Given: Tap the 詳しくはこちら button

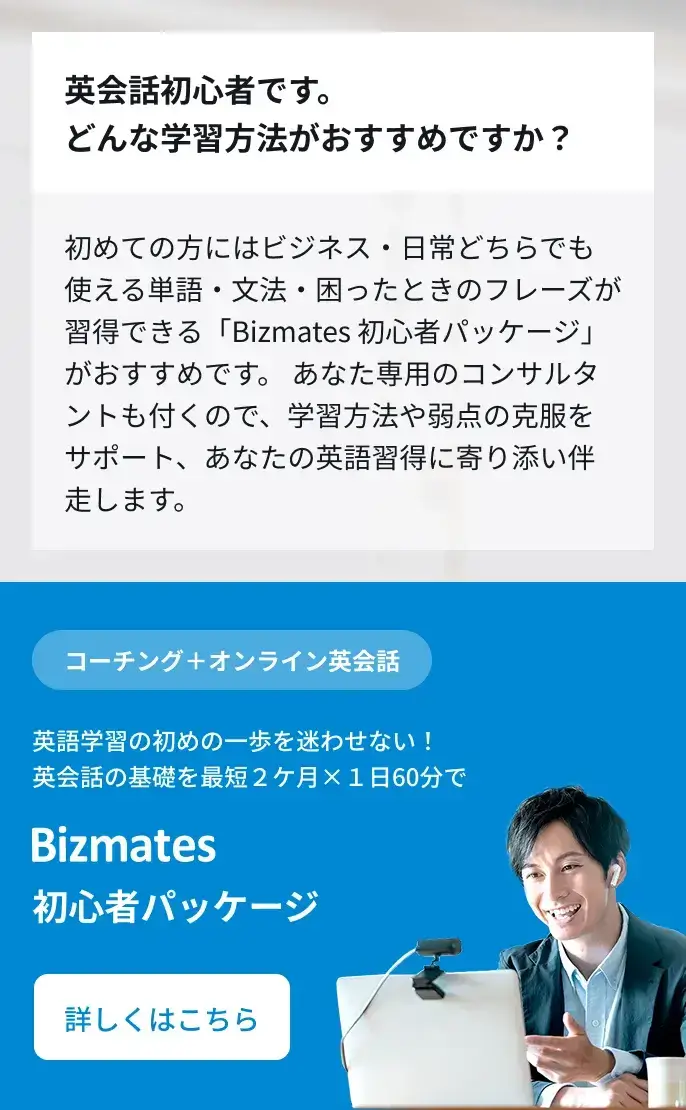Looking at the screenshot, I should (162, 1017).
